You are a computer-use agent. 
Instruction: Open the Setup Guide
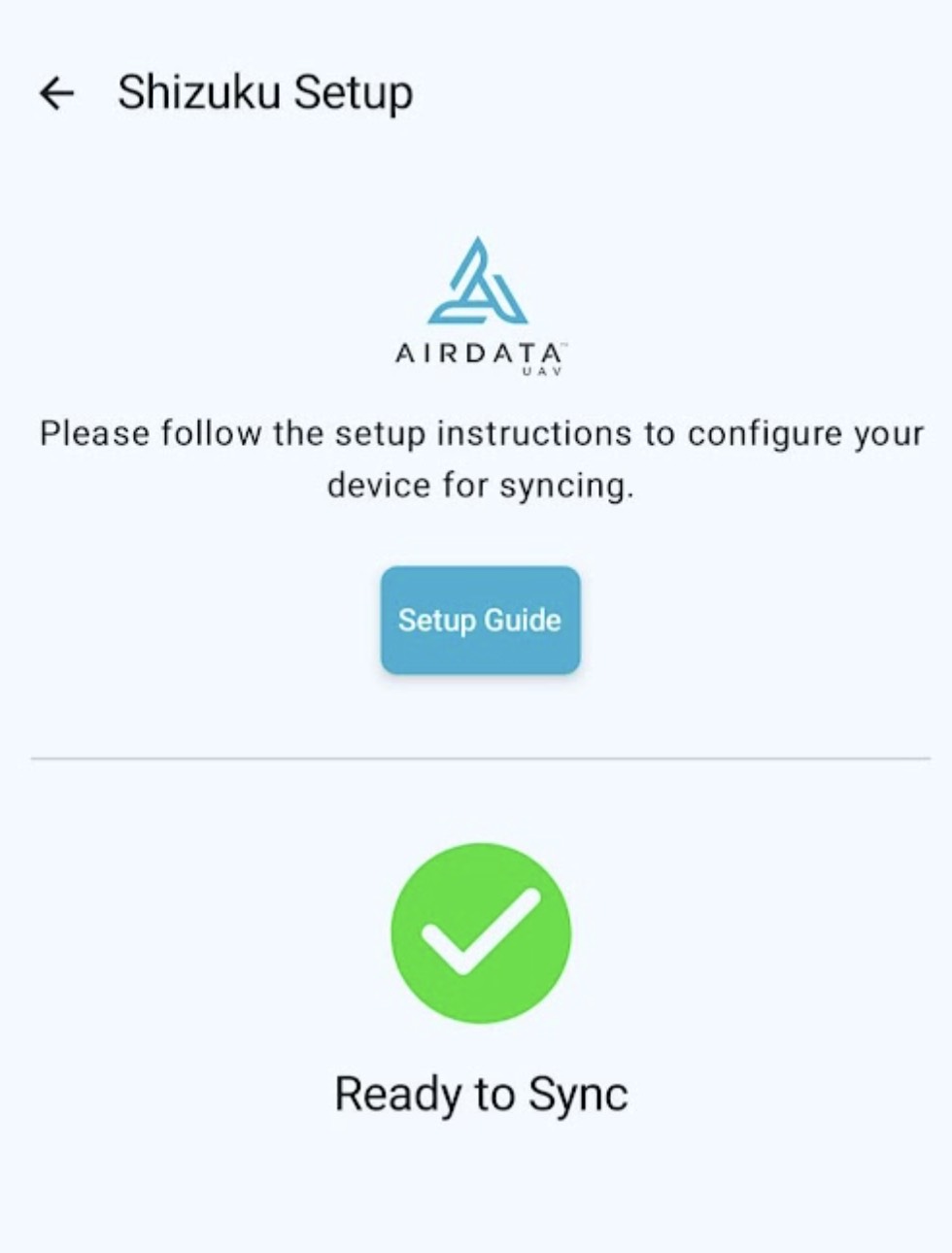point(480,620)
